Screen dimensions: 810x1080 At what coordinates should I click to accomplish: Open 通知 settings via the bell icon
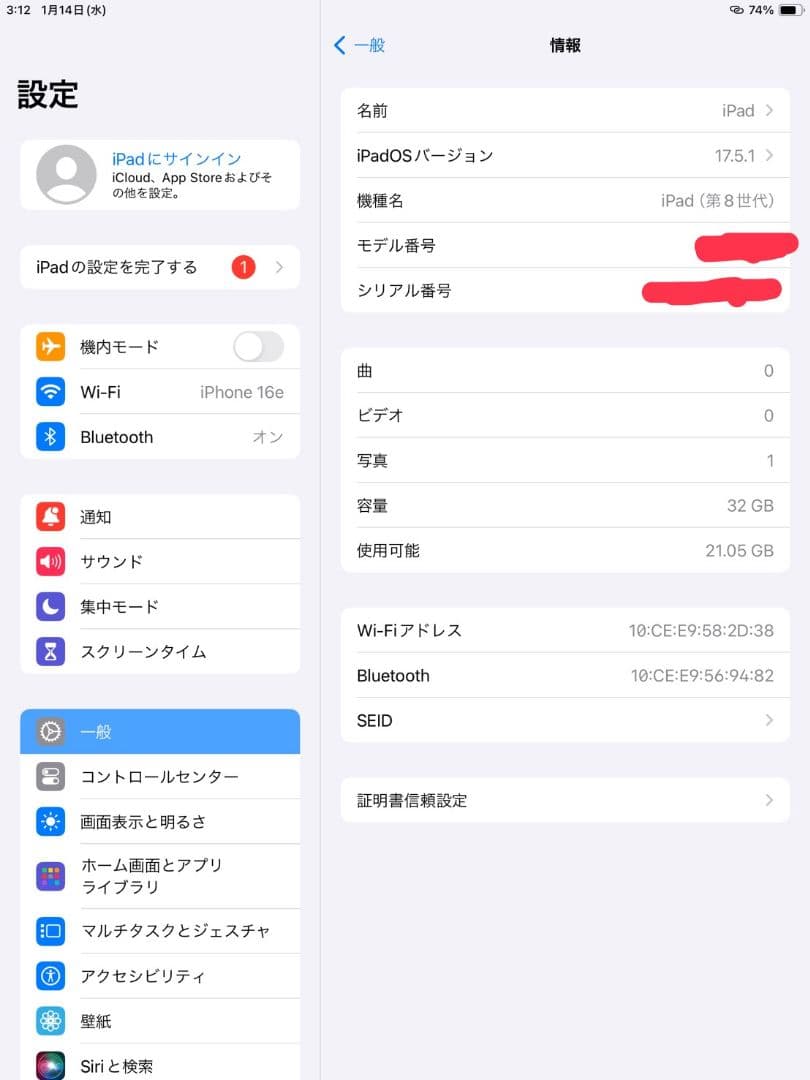tap(52, 516)
